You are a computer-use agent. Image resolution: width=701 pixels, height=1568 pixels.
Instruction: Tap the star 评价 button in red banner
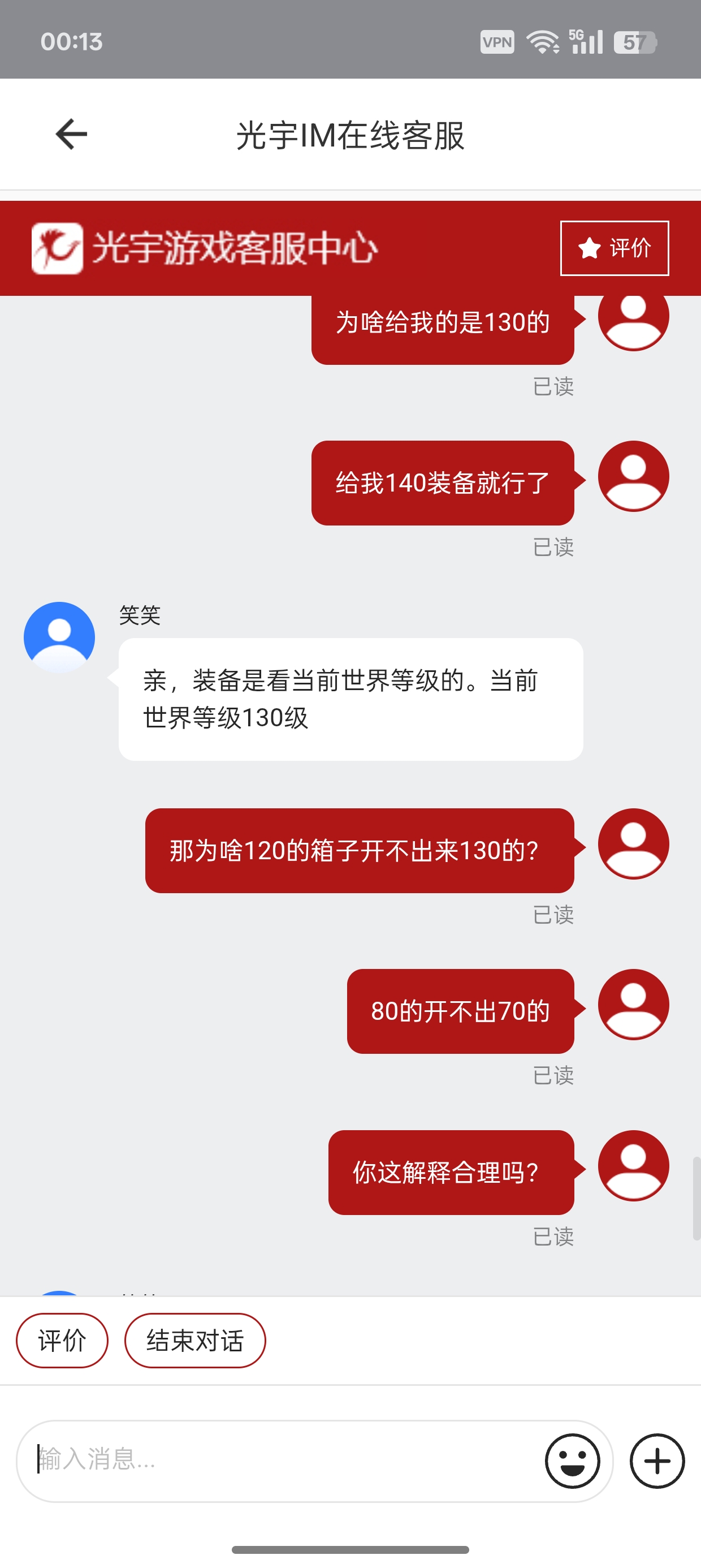click(615, 248)
